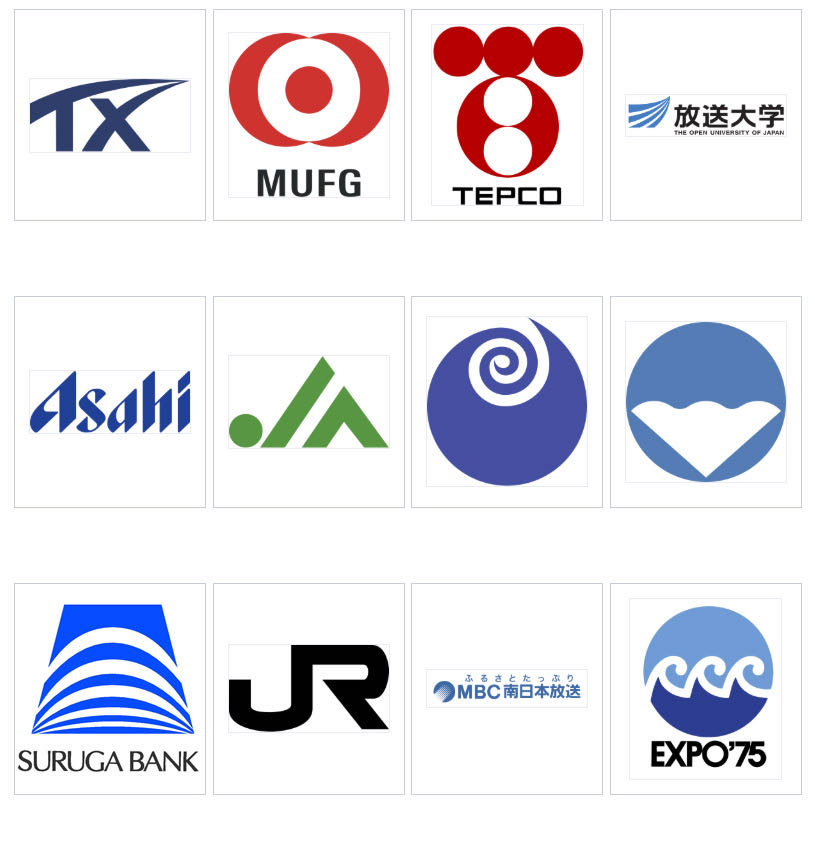The height and width of the screenshot is (850, 815).
Task: Open the TEPCO logo tile
Action: pos(507,115)
